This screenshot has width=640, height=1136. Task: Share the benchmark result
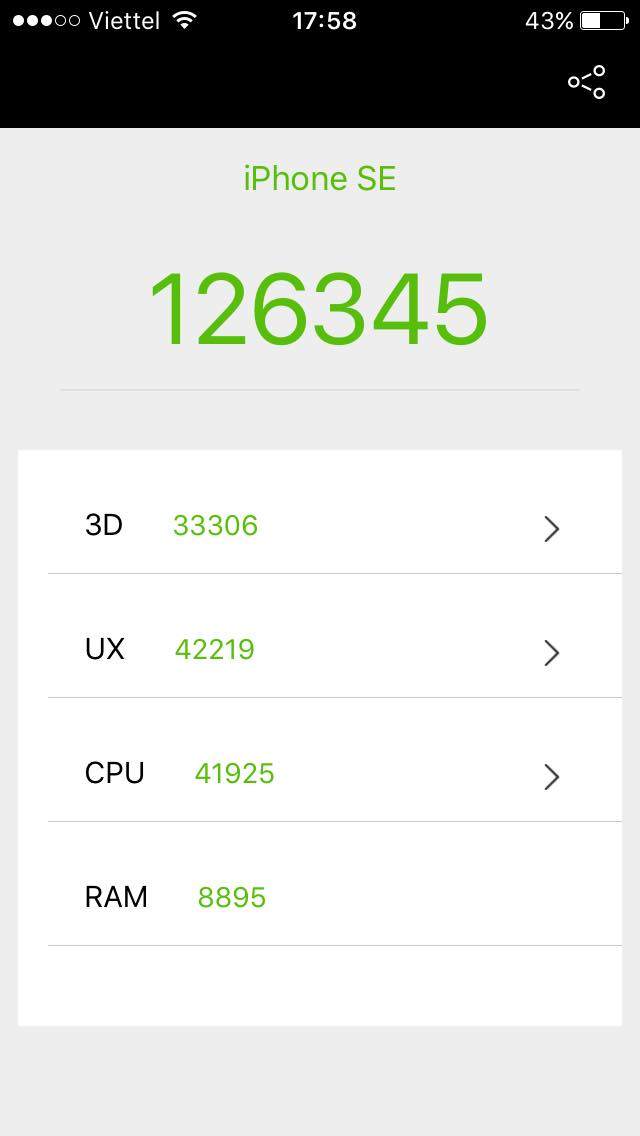pyautogui.click(x=586, y=82)
